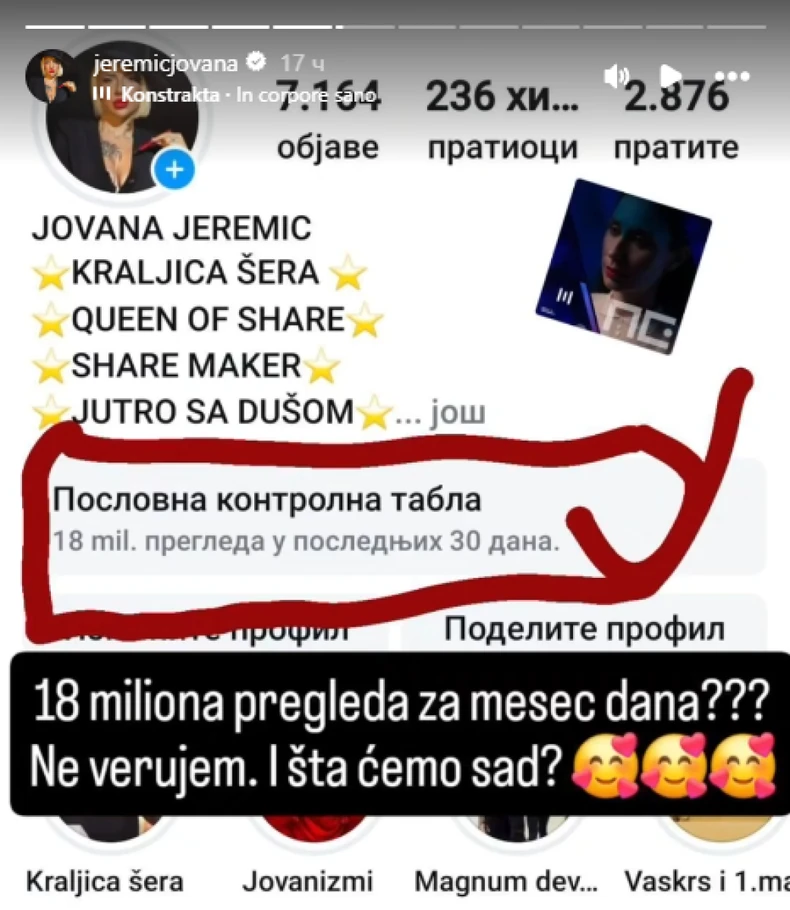Open the Magnum dev highlight
The width and height of the screenshot is (790, 910).
point(512,830)
